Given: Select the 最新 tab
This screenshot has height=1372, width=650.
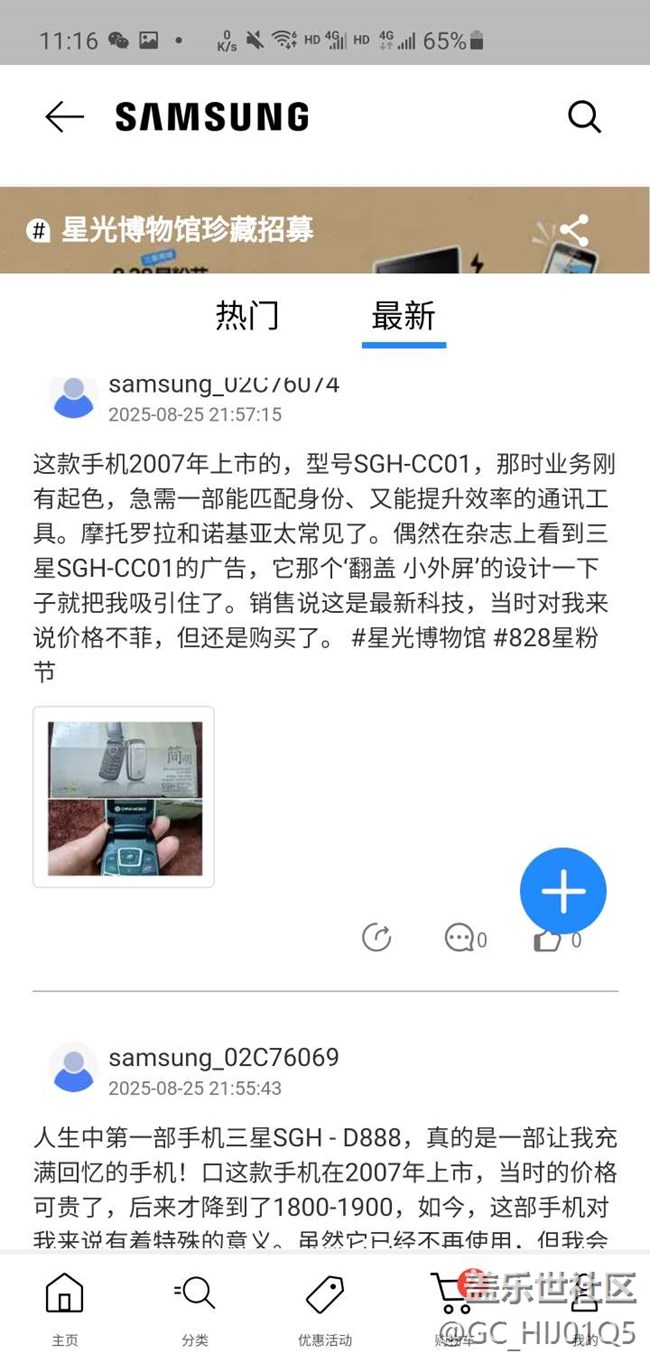Looking at the screenshot, I should tap(403, 316).
